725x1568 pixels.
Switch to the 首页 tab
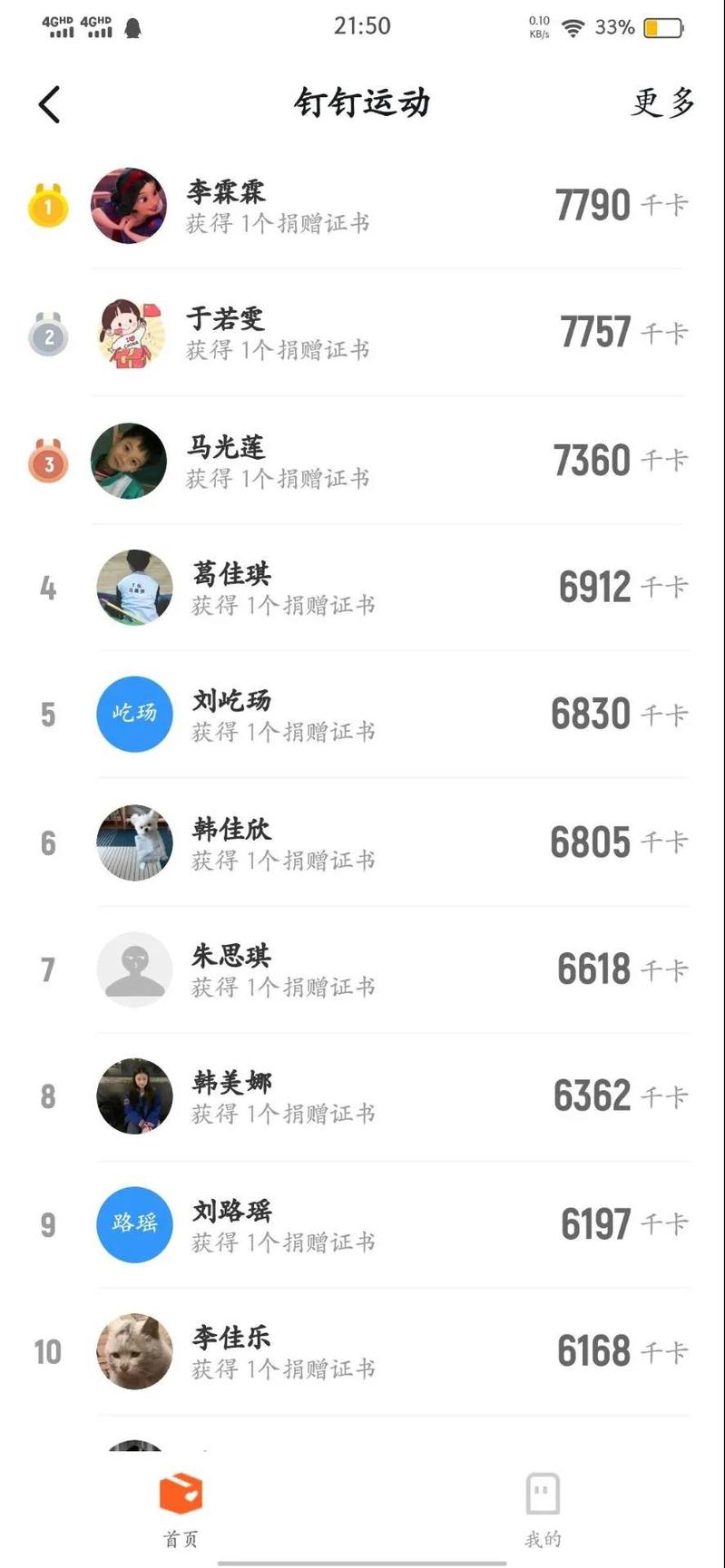181,1509
